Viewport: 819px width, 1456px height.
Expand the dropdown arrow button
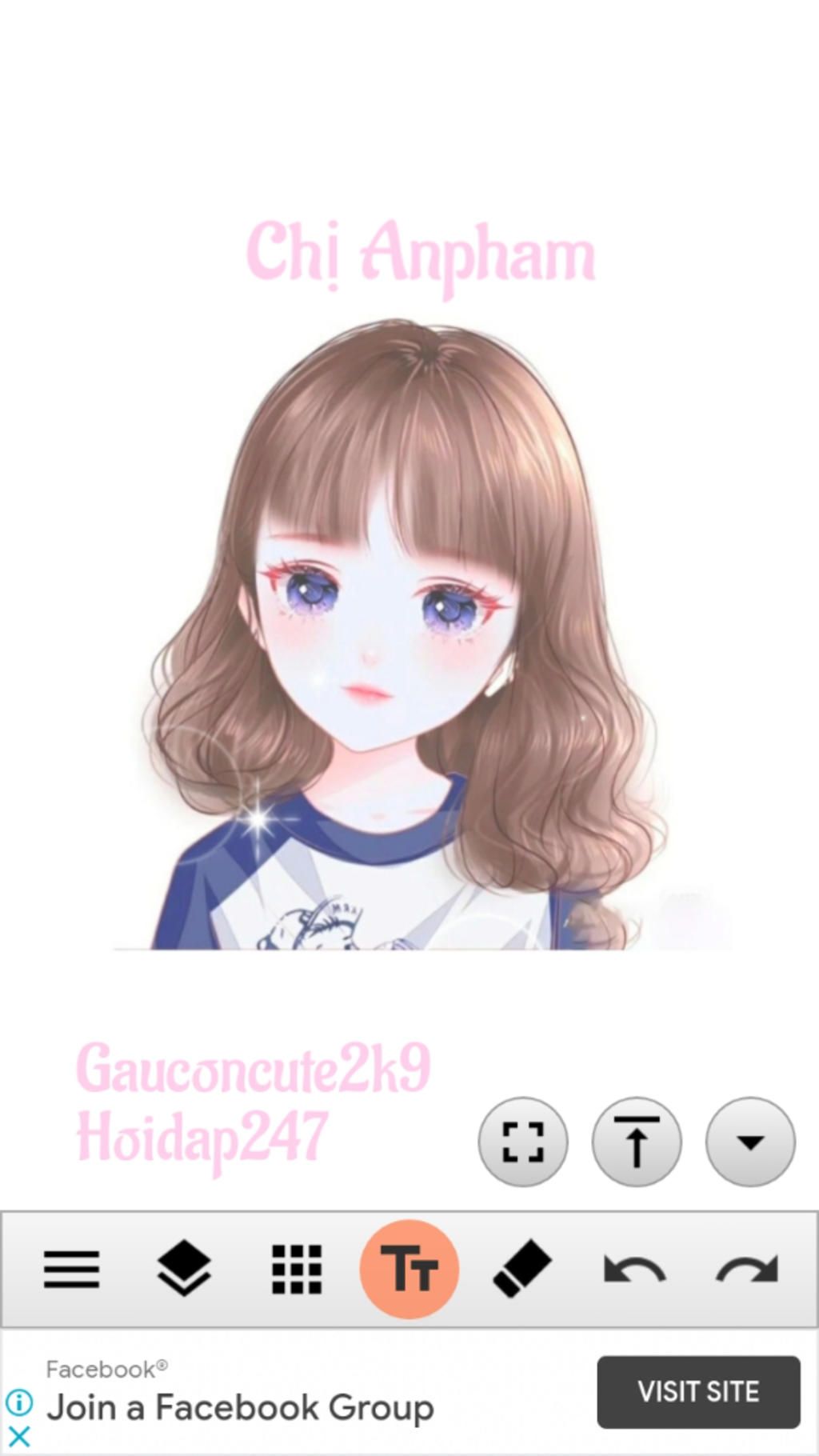tap(750, 1142)
